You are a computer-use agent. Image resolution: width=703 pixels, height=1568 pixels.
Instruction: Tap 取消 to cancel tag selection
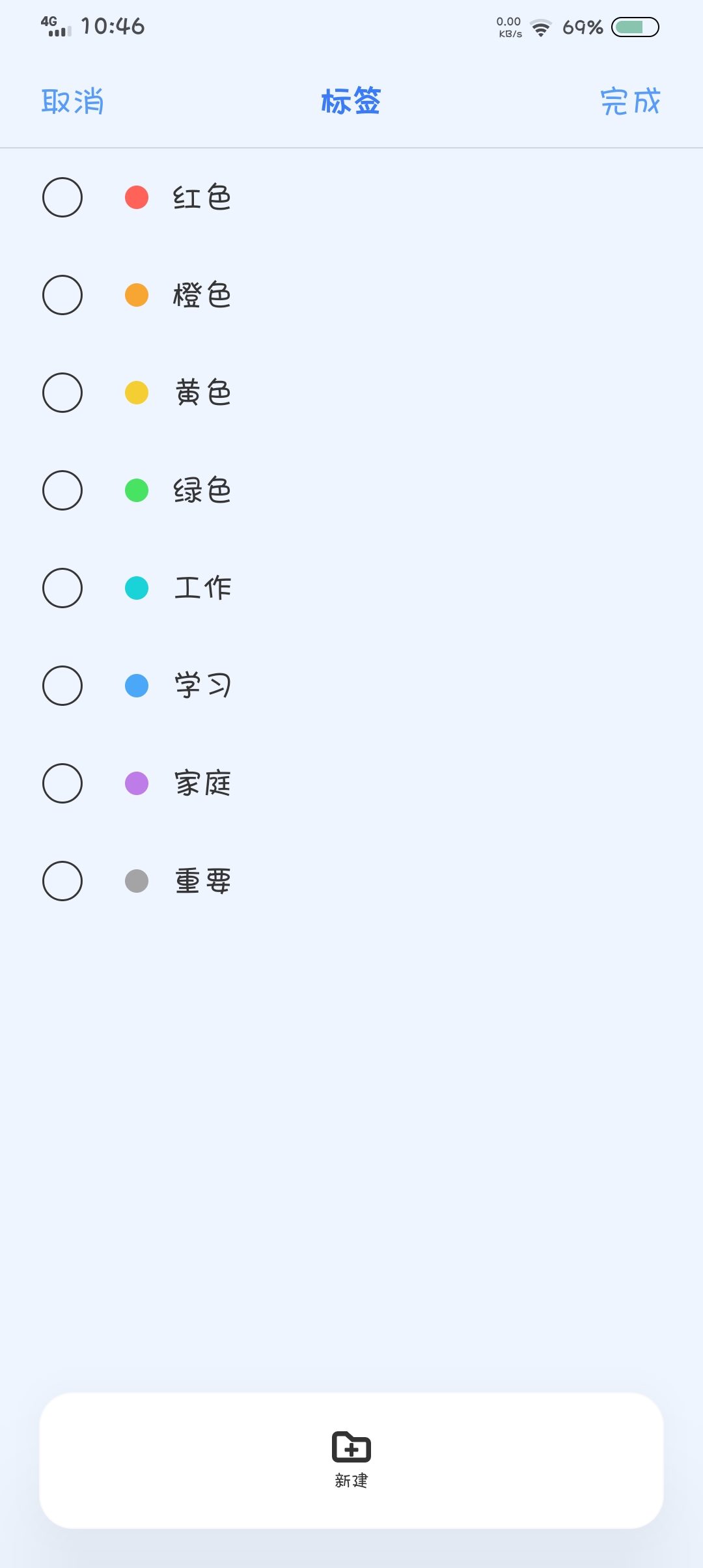[x=72, y=102]
